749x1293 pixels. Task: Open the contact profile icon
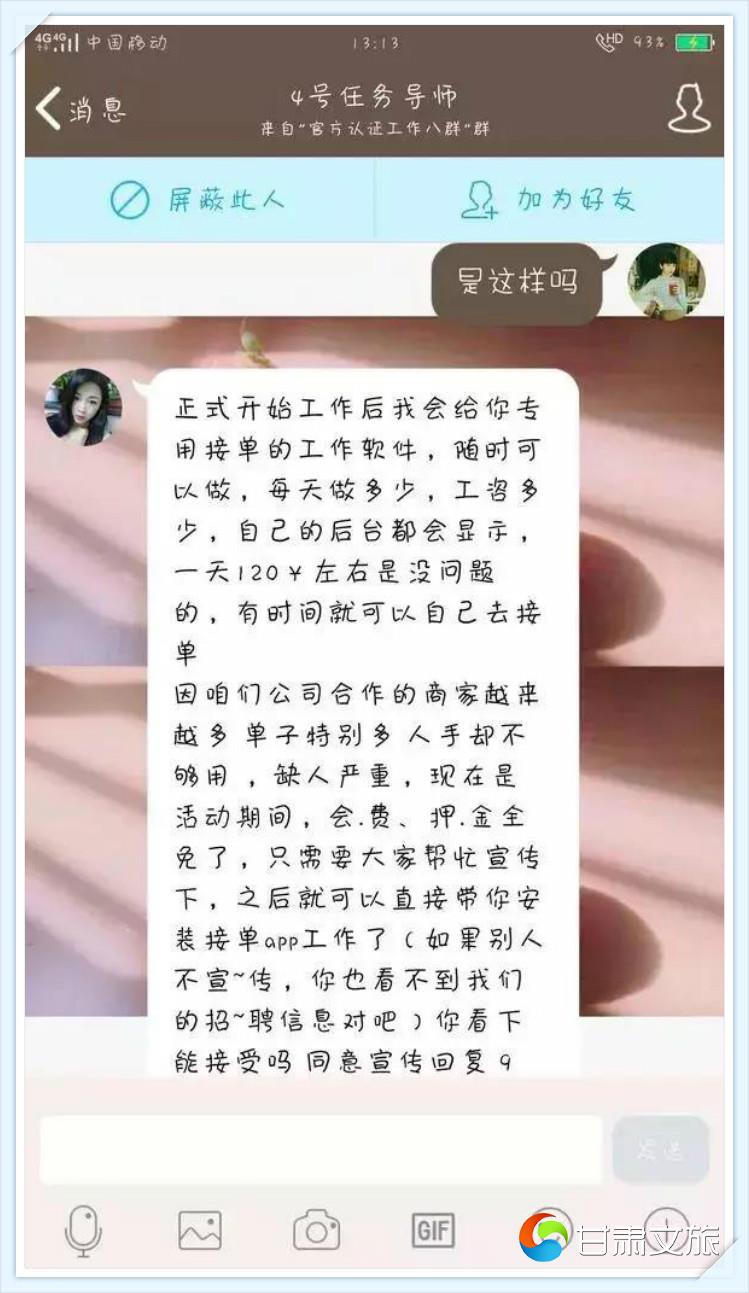coord(688,109)
